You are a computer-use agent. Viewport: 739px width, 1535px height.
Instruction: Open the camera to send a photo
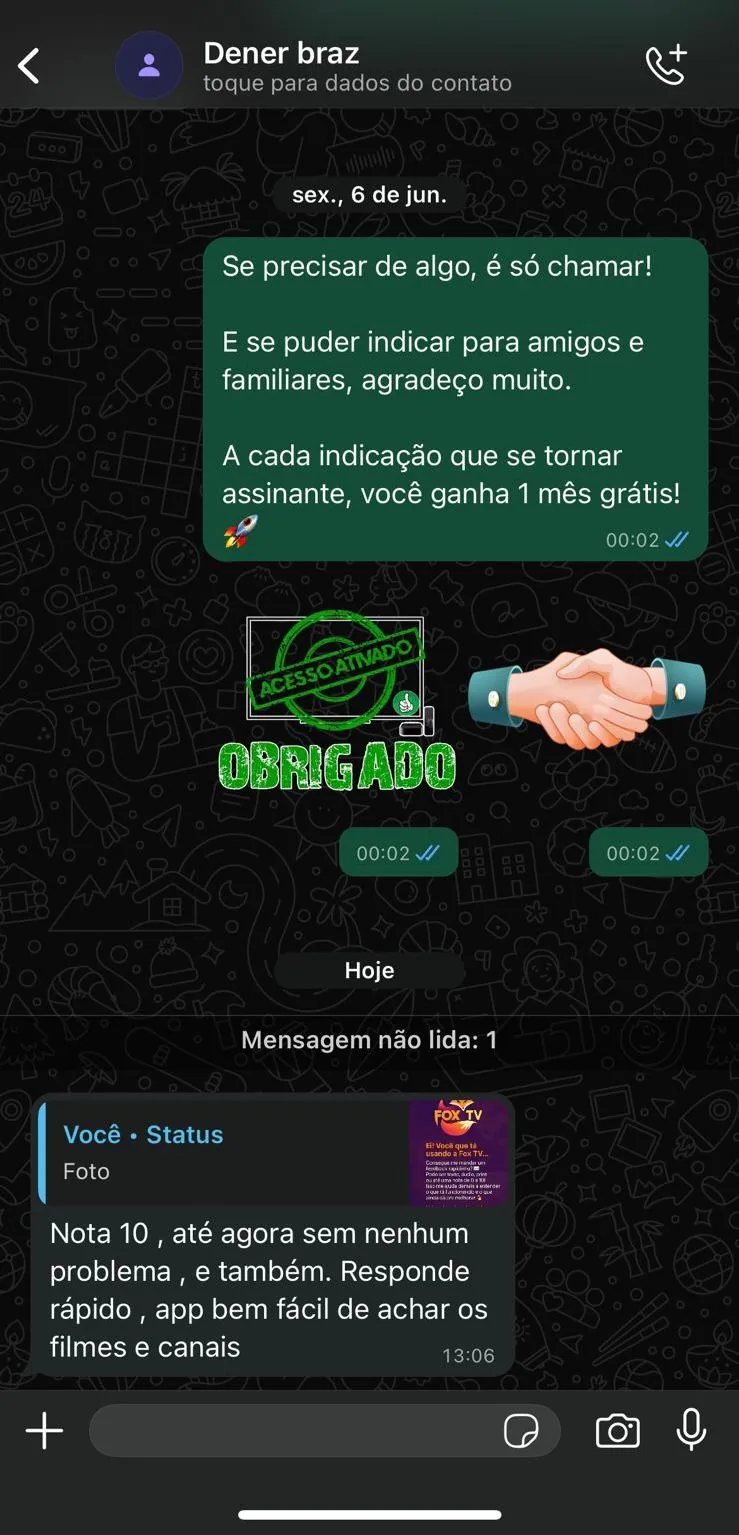pyautogui.click(x=617, y=1431)
